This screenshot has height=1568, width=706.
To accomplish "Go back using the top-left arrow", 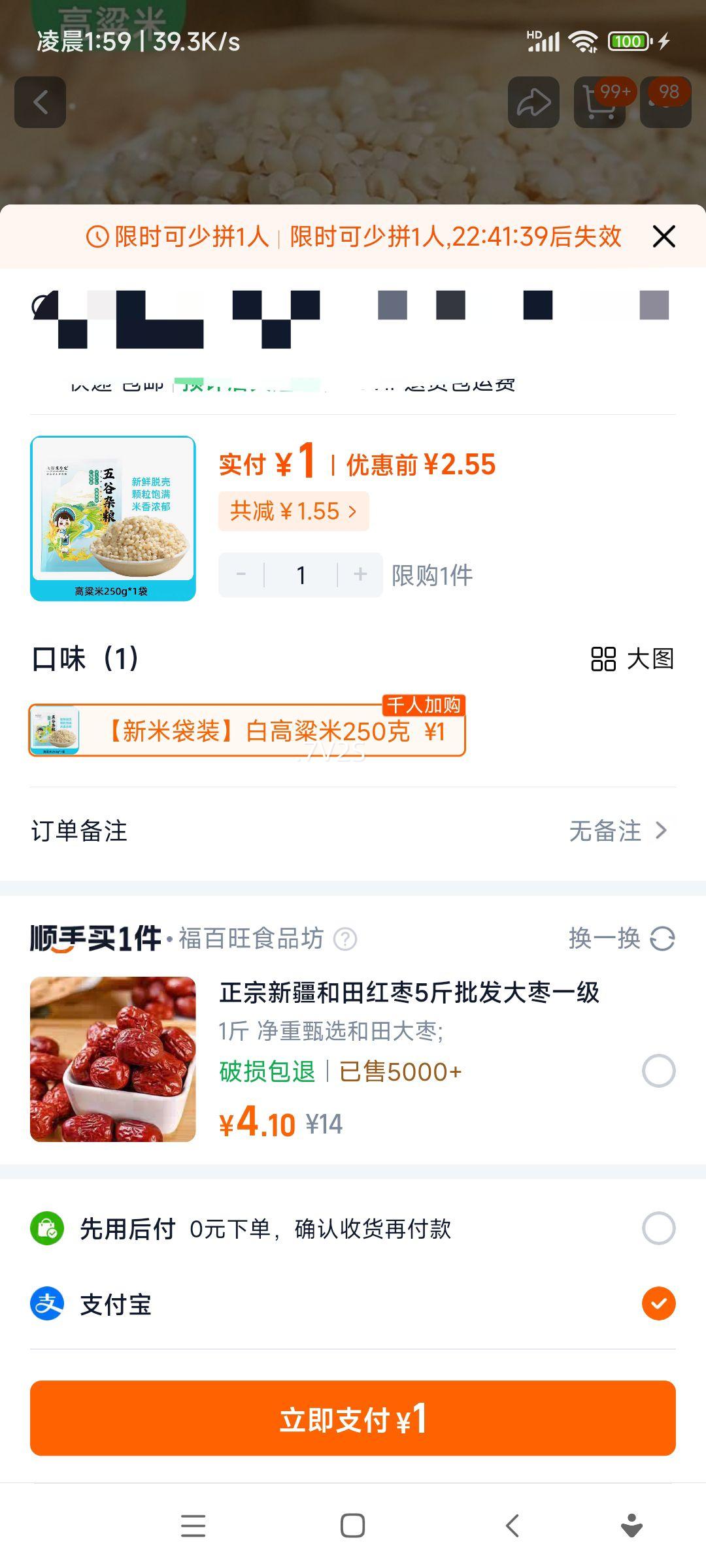I will pyautogui.click(x=41, y=103).
